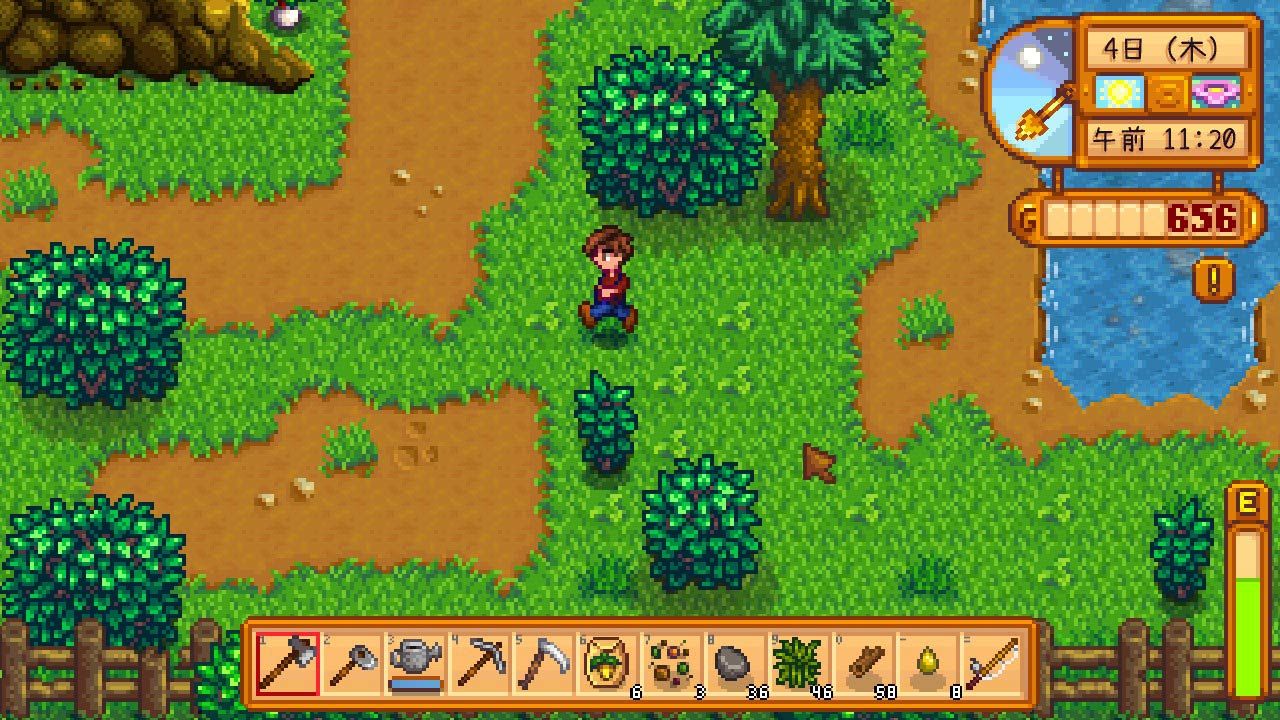Equip the fishing rod

(x=991, y=664)
